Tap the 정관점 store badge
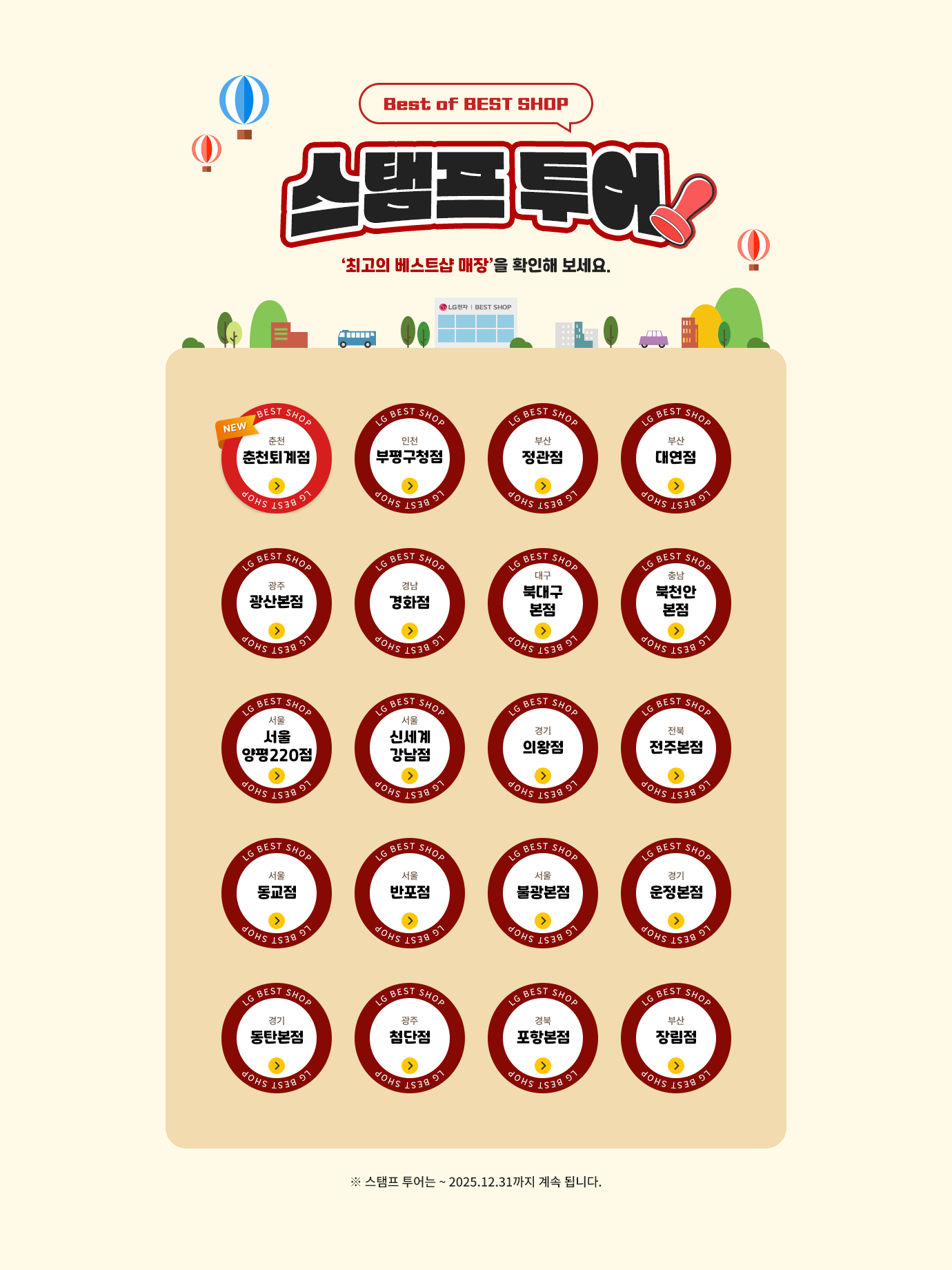 click(543, 458)
